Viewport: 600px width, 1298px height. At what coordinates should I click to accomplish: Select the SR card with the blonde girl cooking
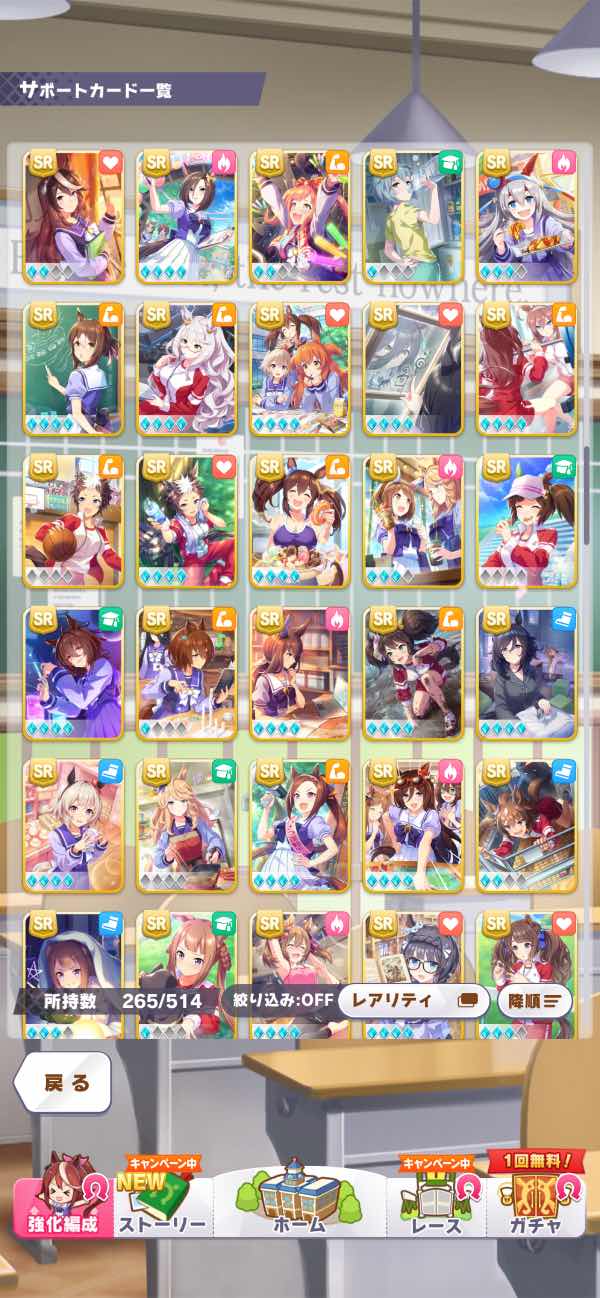[186, 824]
